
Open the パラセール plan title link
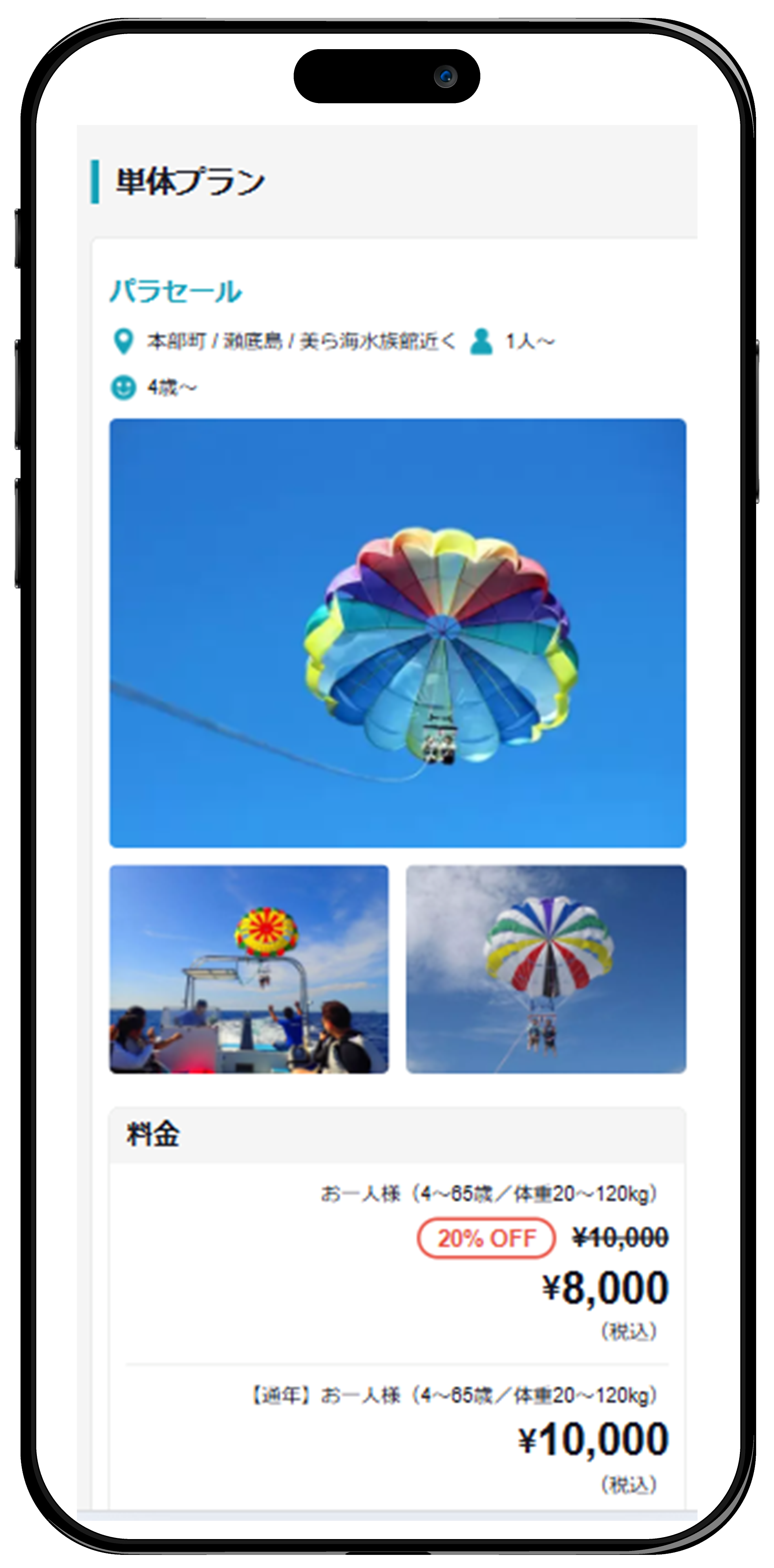[176, 292]
